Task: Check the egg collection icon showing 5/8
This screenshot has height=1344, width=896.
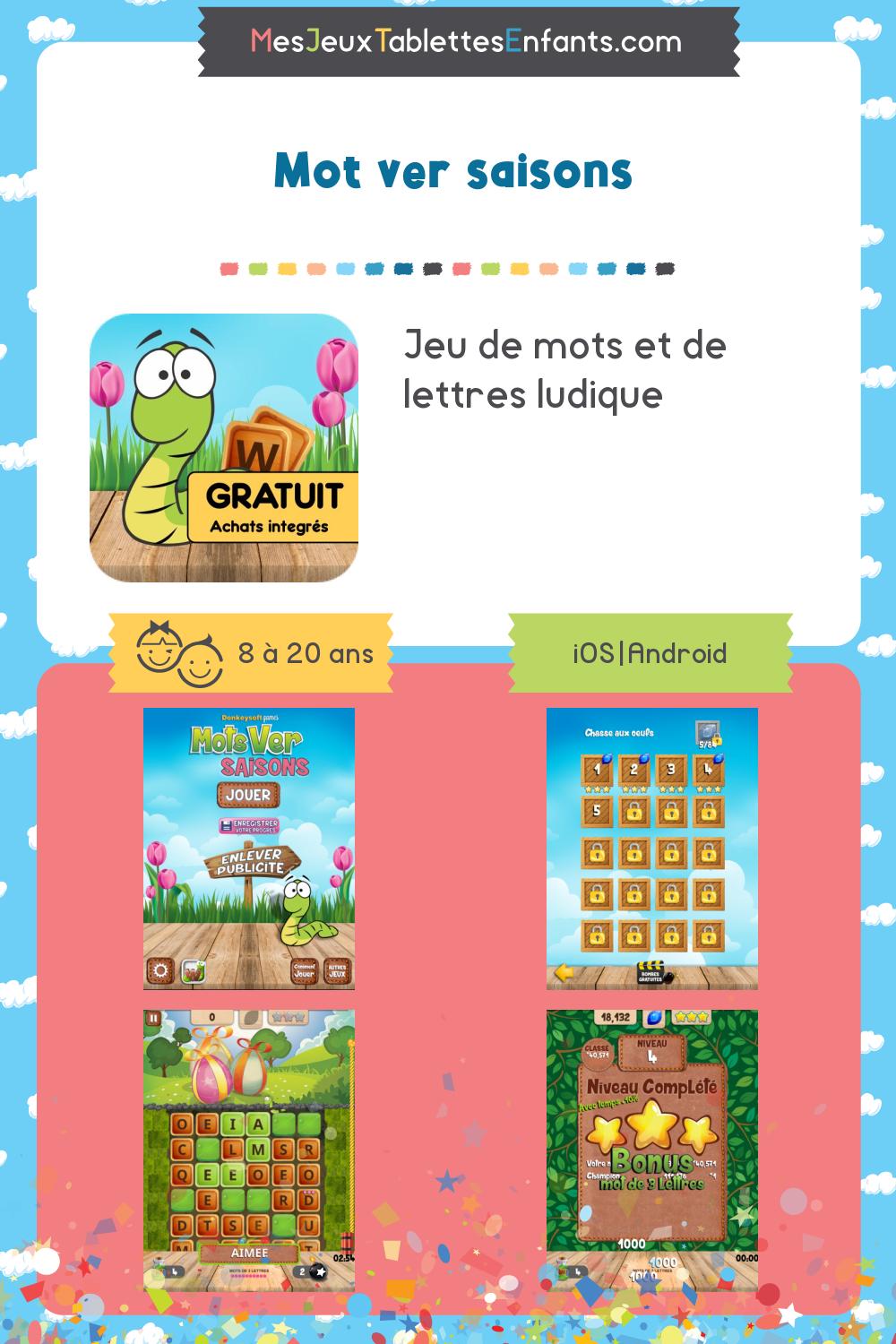Action: click(x=707, y=733)
